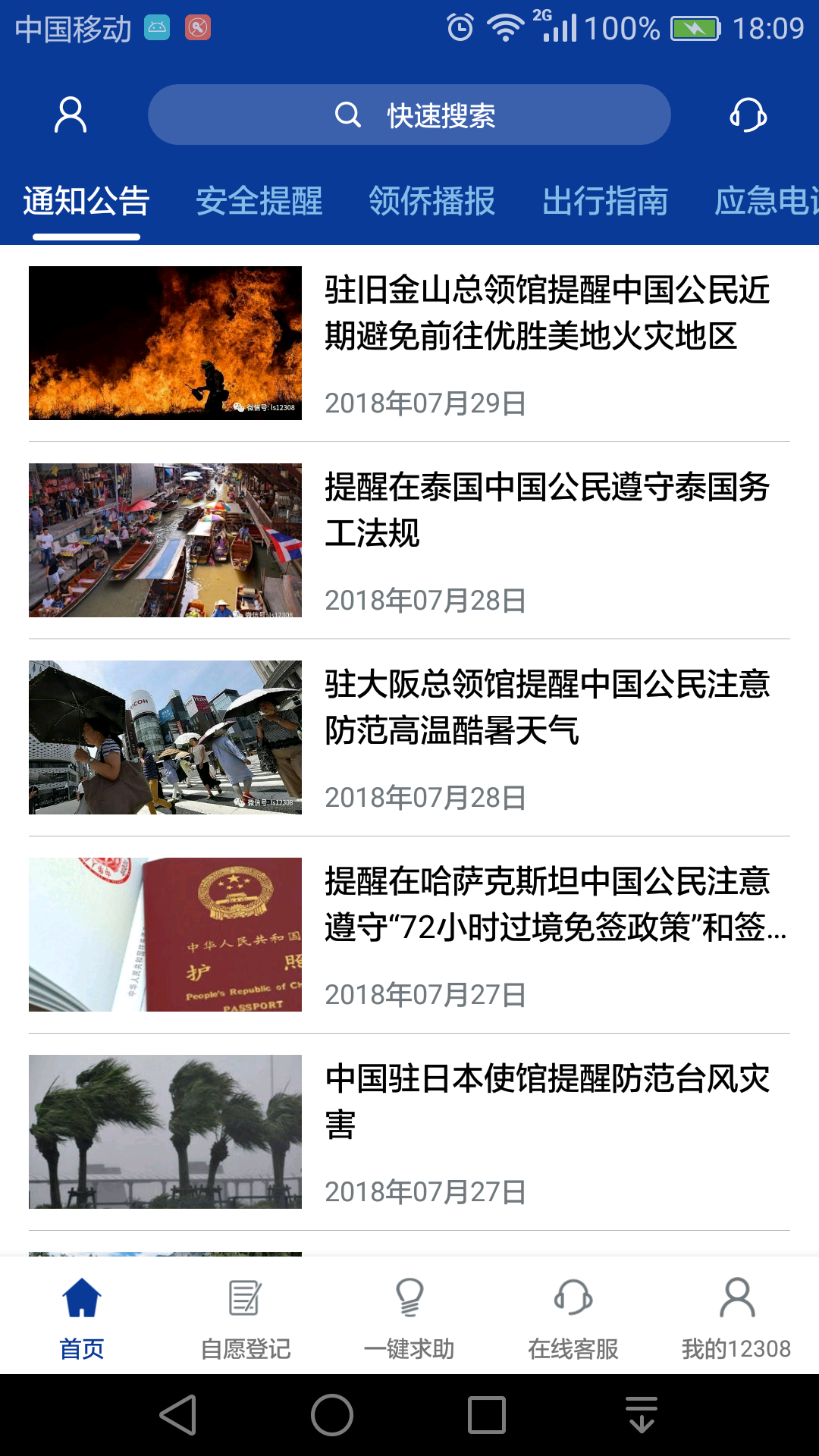Switch to the 在线客服 tab
This screenshot has width=819, height=1456.
(573, 1317)
